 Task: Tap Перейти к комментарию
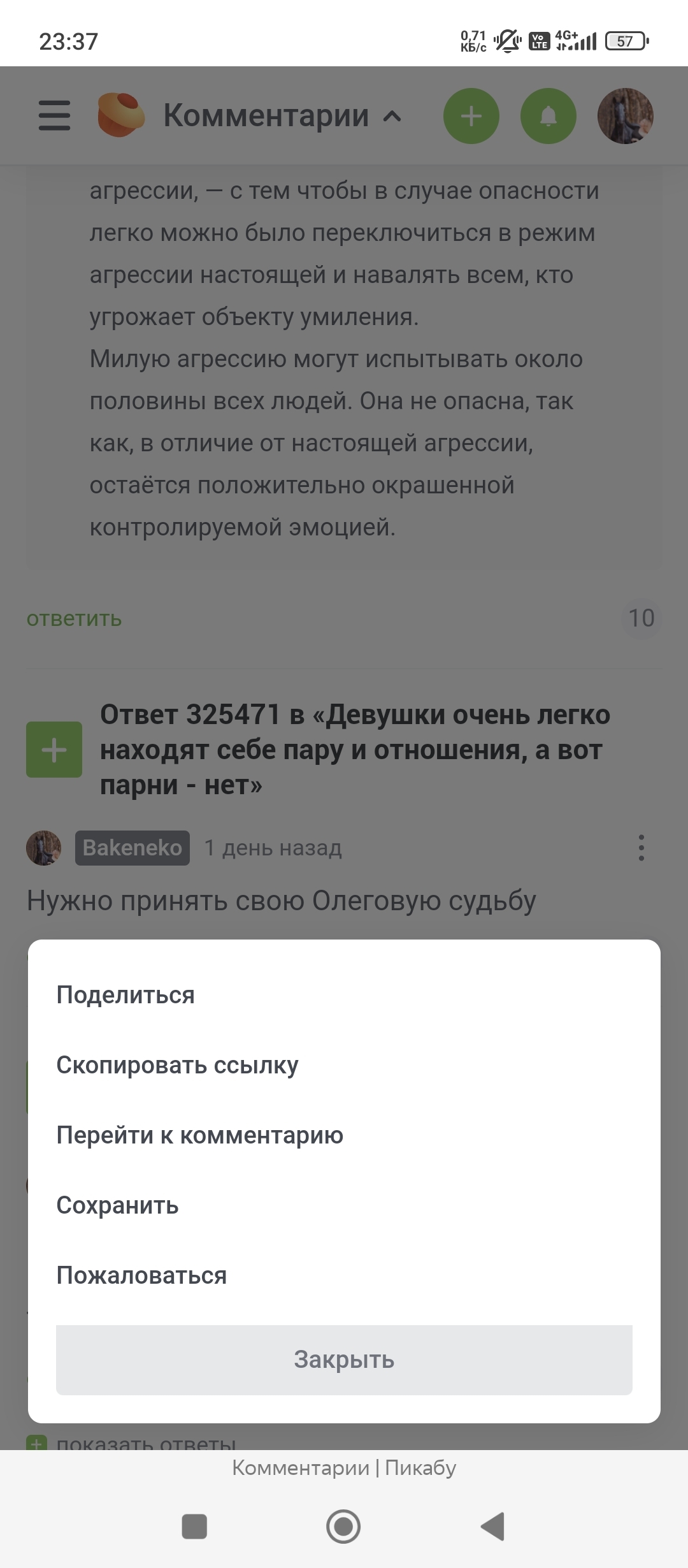pyautogui.click(x=199, y=1135)
